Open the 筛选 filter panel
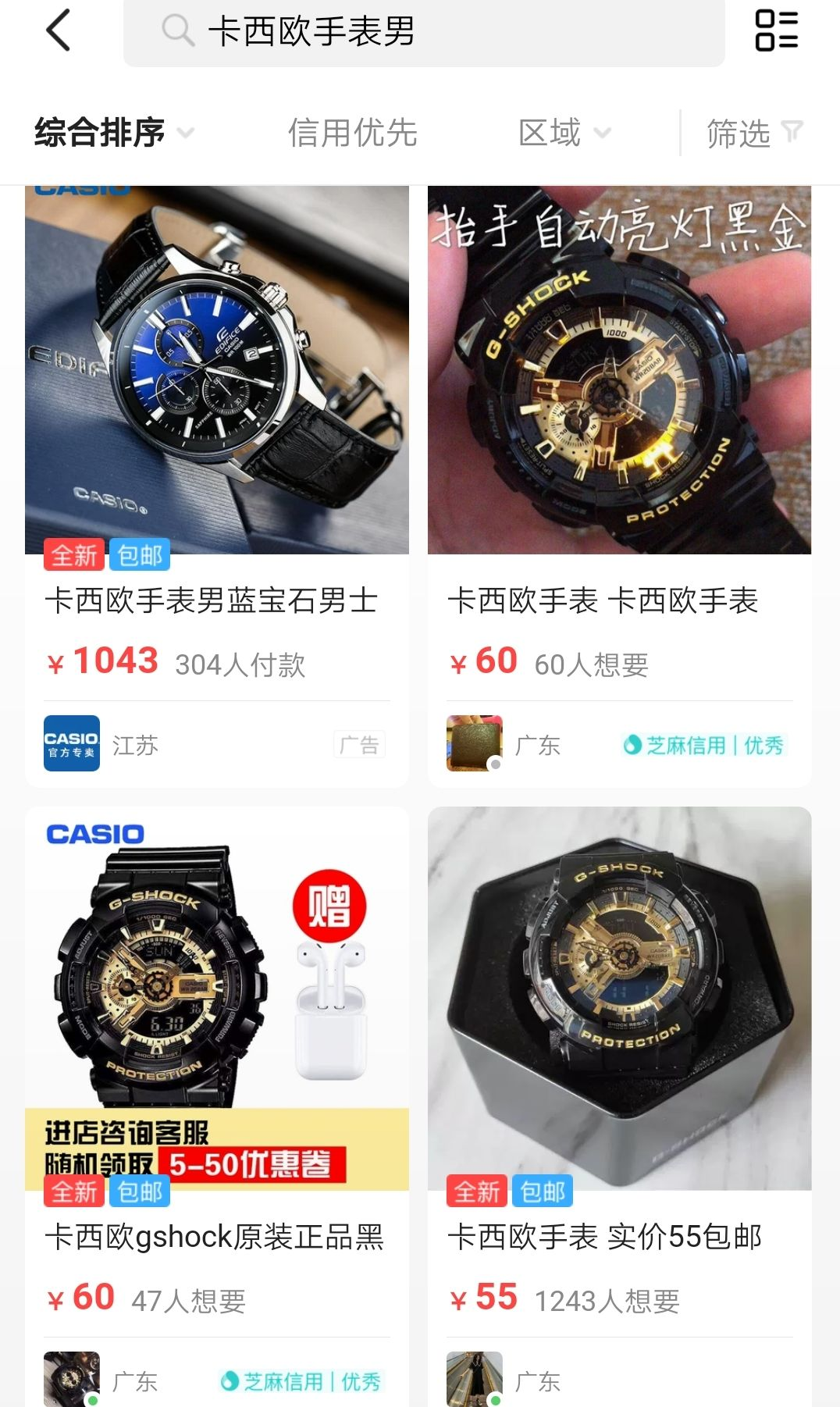Viewport: 840px width, 1407px height. [753, 133]
